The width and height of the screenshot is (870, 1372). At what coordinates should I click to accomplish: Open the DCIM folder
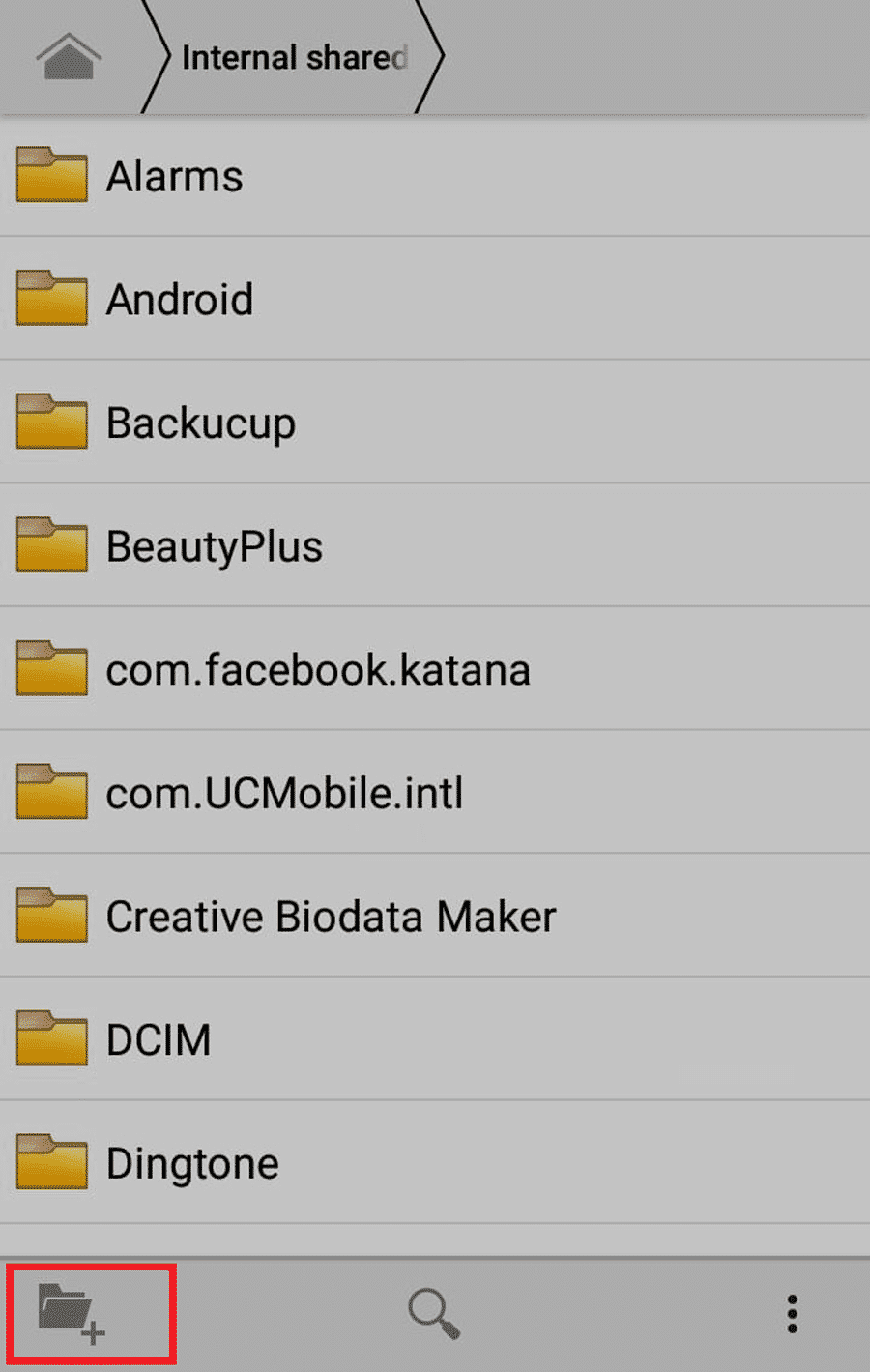click(159, 1040)
